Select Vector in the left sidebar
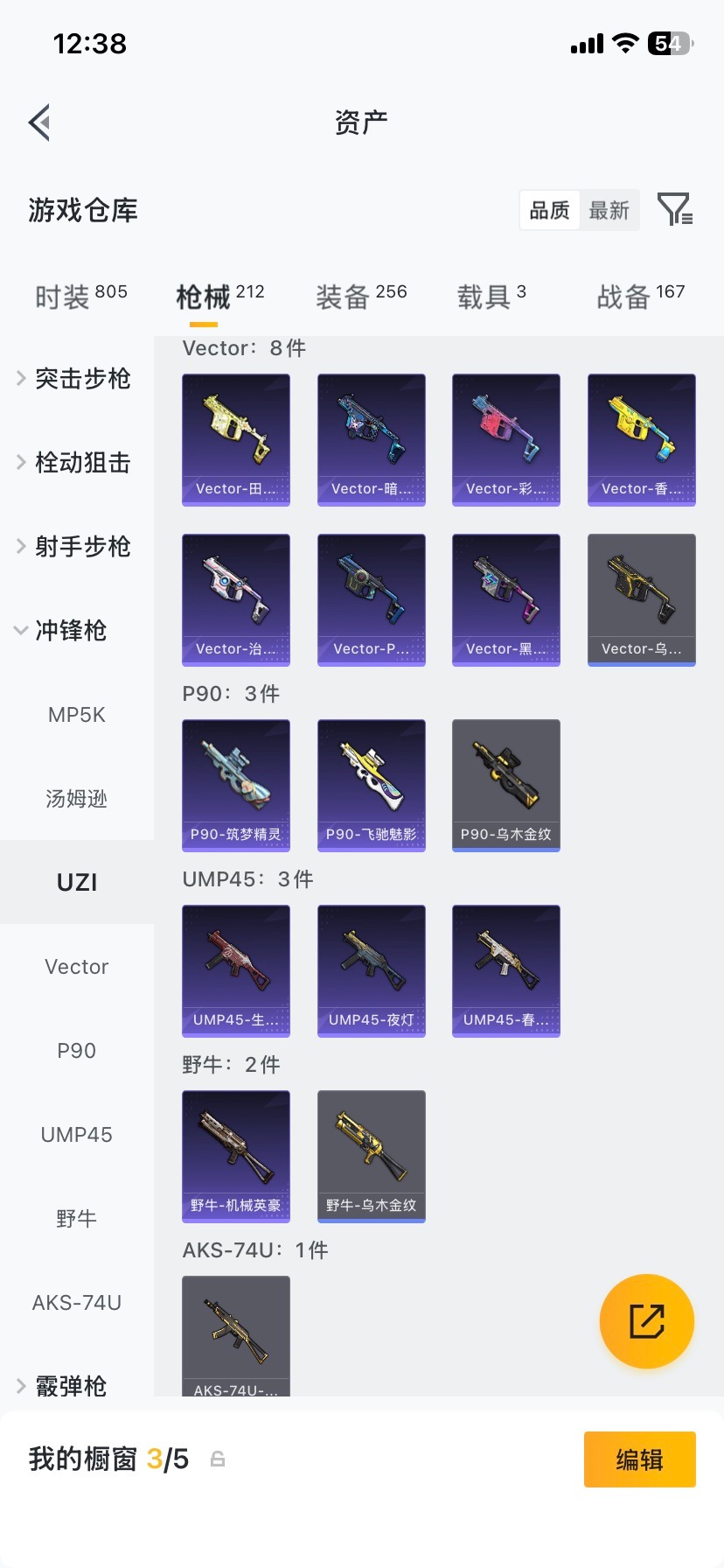Image resolution: width=724 pixels, height=1568 pixels. click(76, 966)
